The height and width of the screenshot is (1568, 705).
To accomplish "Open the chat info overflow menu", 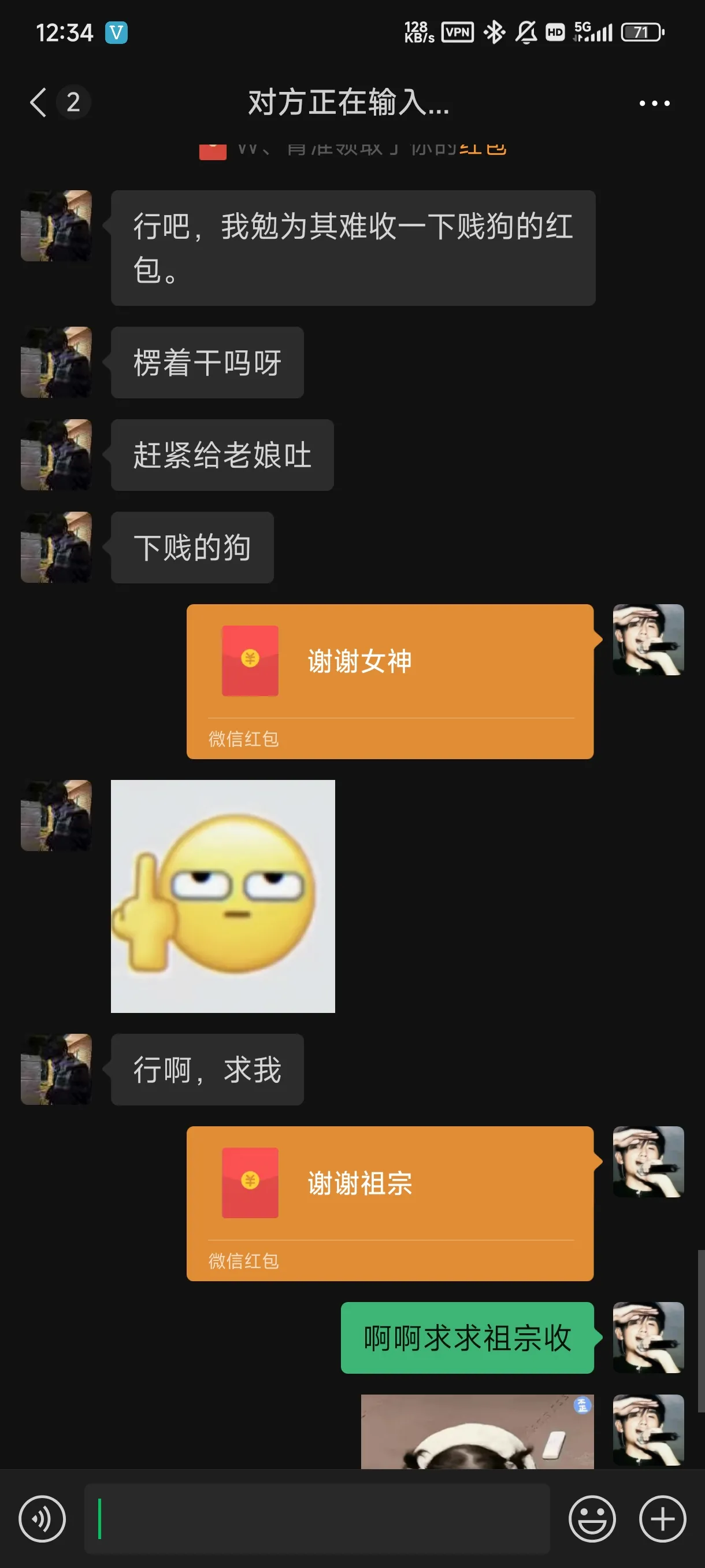I will 654,103.
